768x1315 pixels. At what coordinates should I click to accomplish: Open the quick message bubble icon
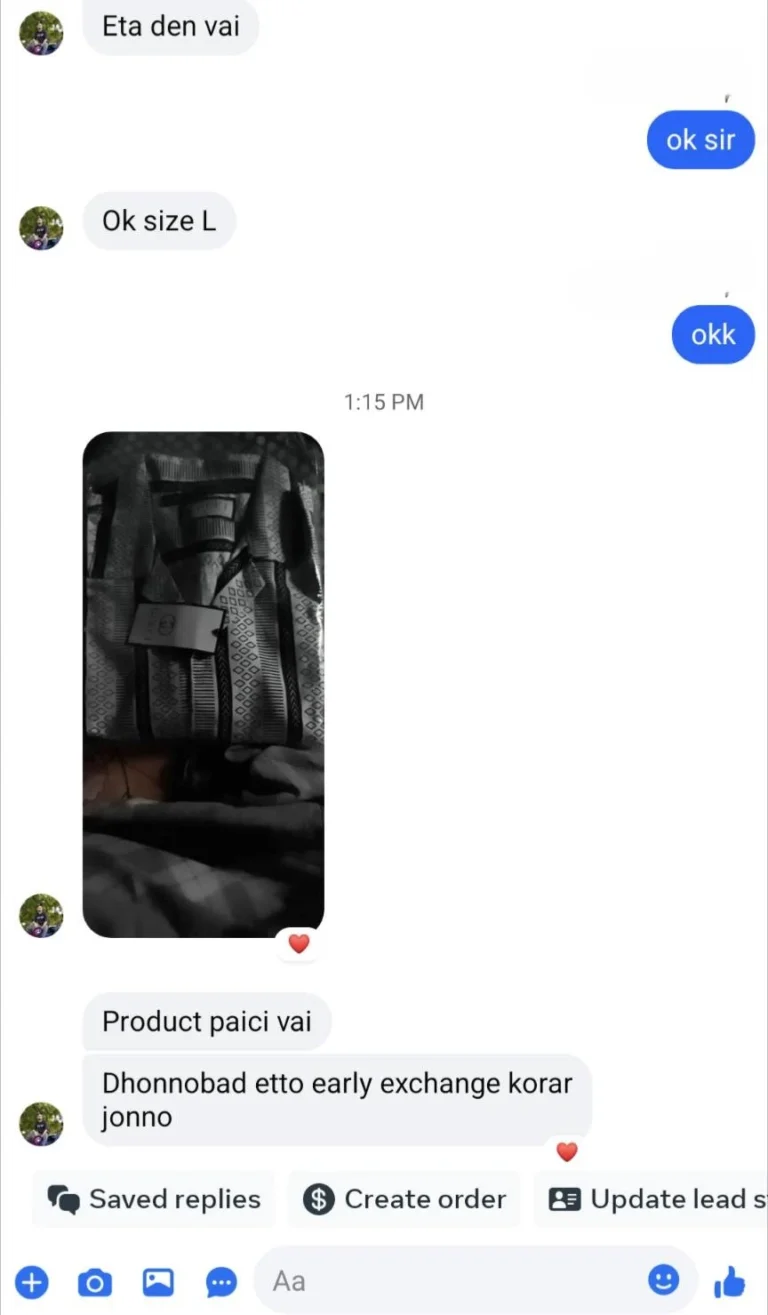click(221, 1281)
